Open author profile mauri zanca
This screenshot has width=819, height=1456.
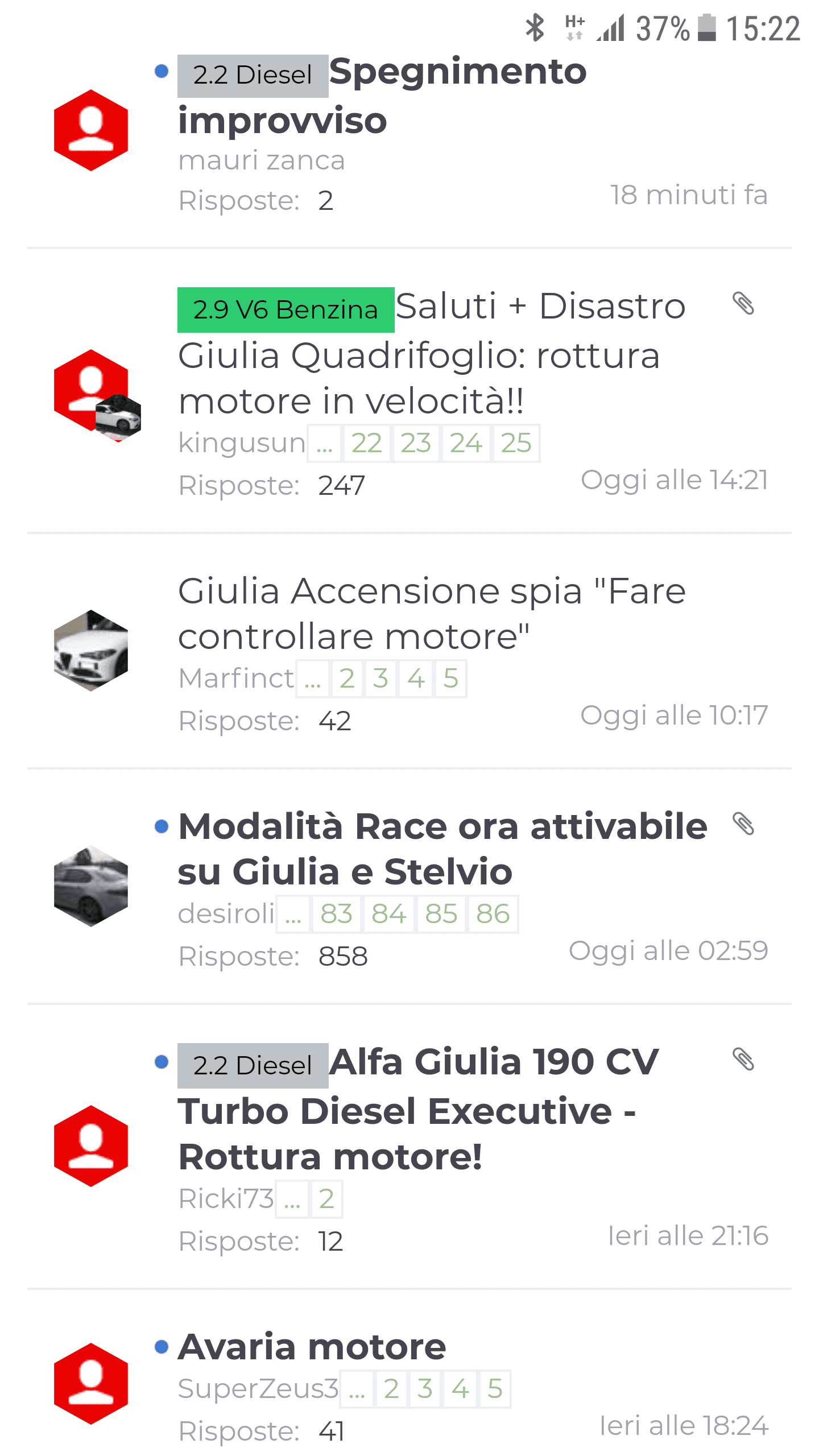click(x=262, y=160)
